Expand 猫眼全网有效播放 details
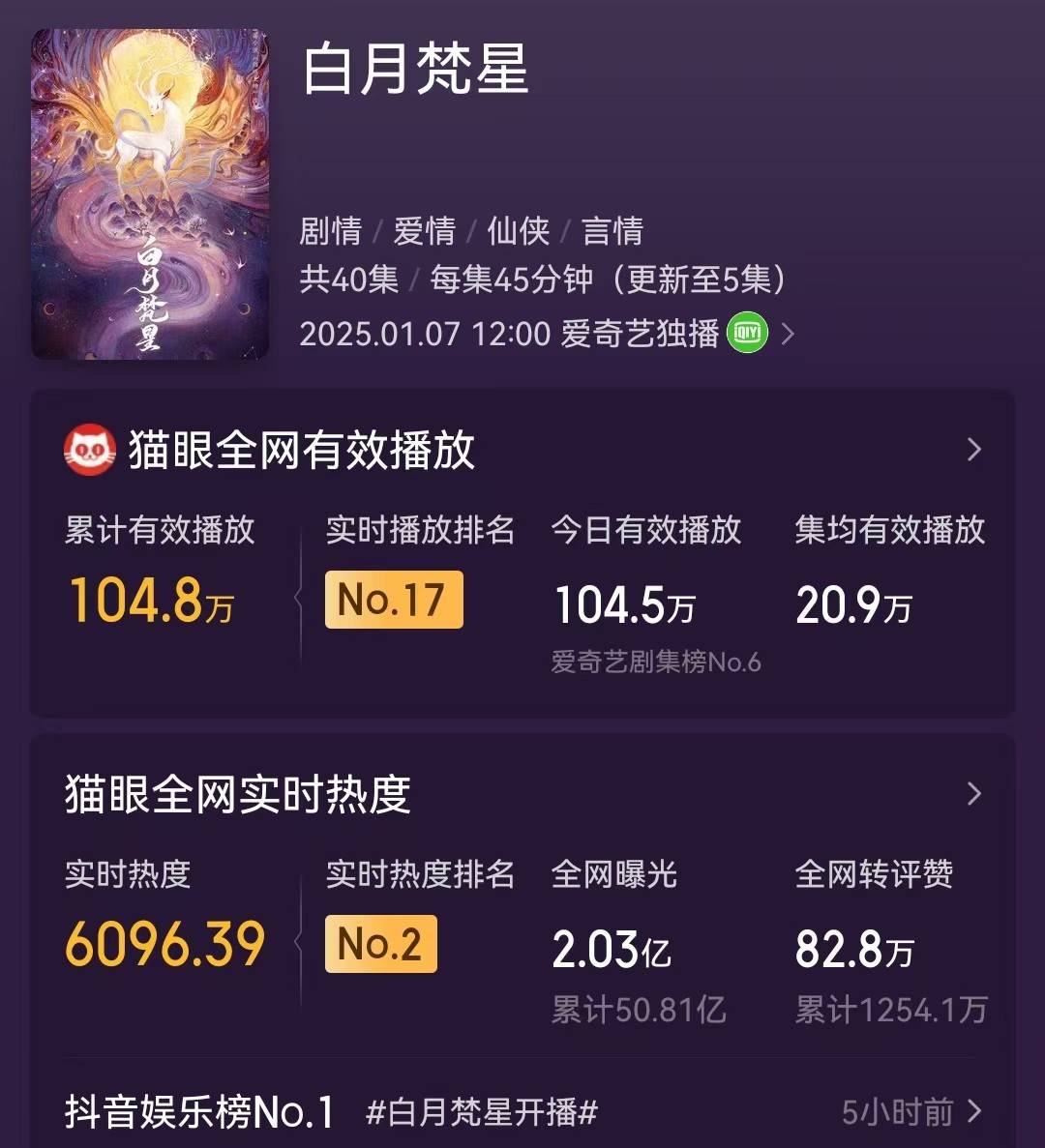 pyautogui.click(x=973, y=450)
